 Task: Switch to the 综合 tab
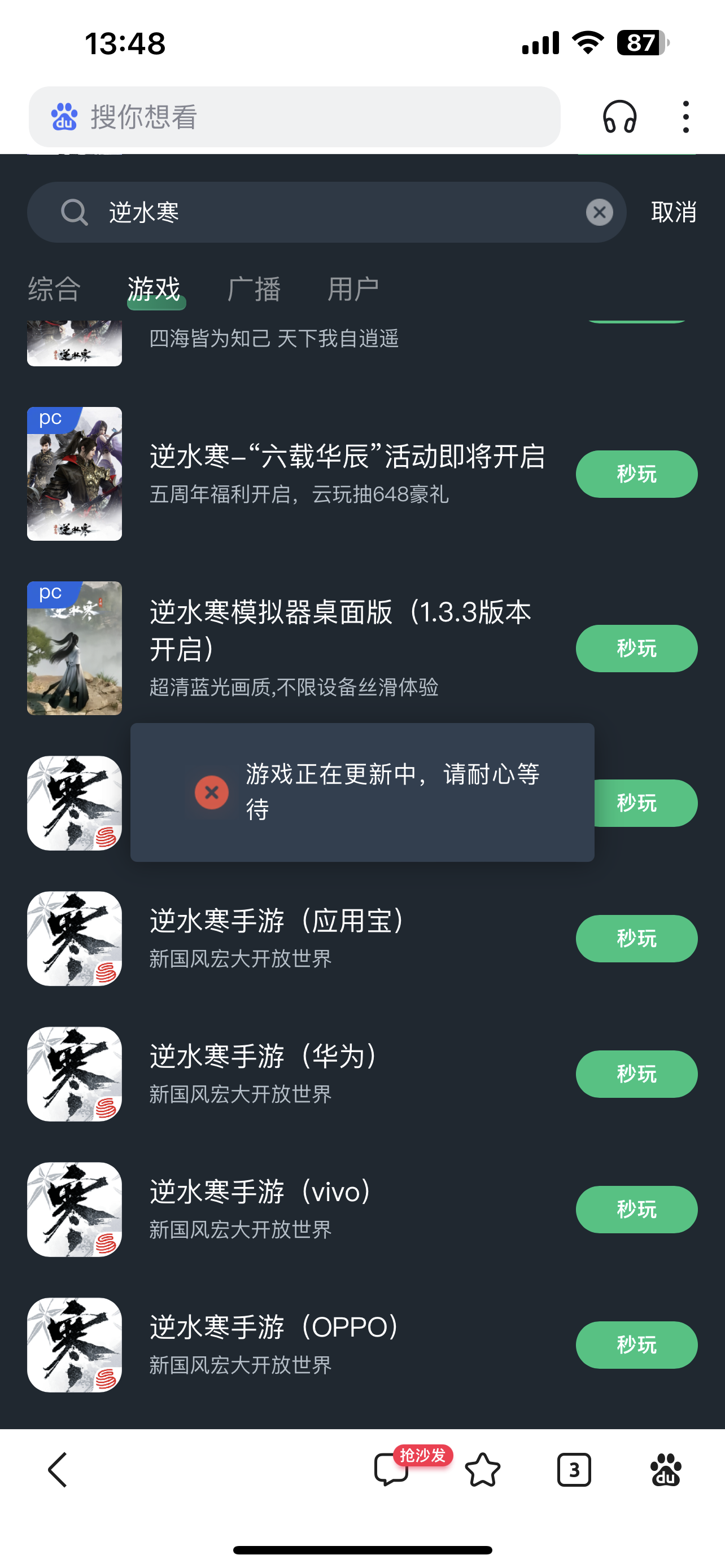(54, 288)
